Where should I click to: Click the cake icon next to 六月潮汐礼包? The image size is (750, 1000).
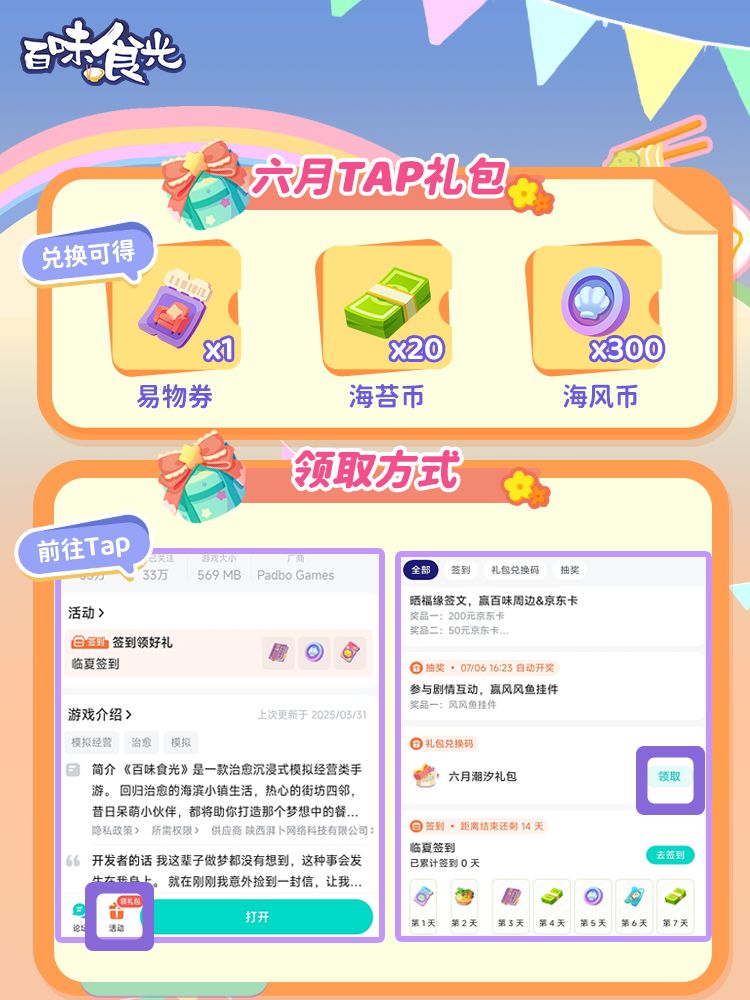(424, 776)
